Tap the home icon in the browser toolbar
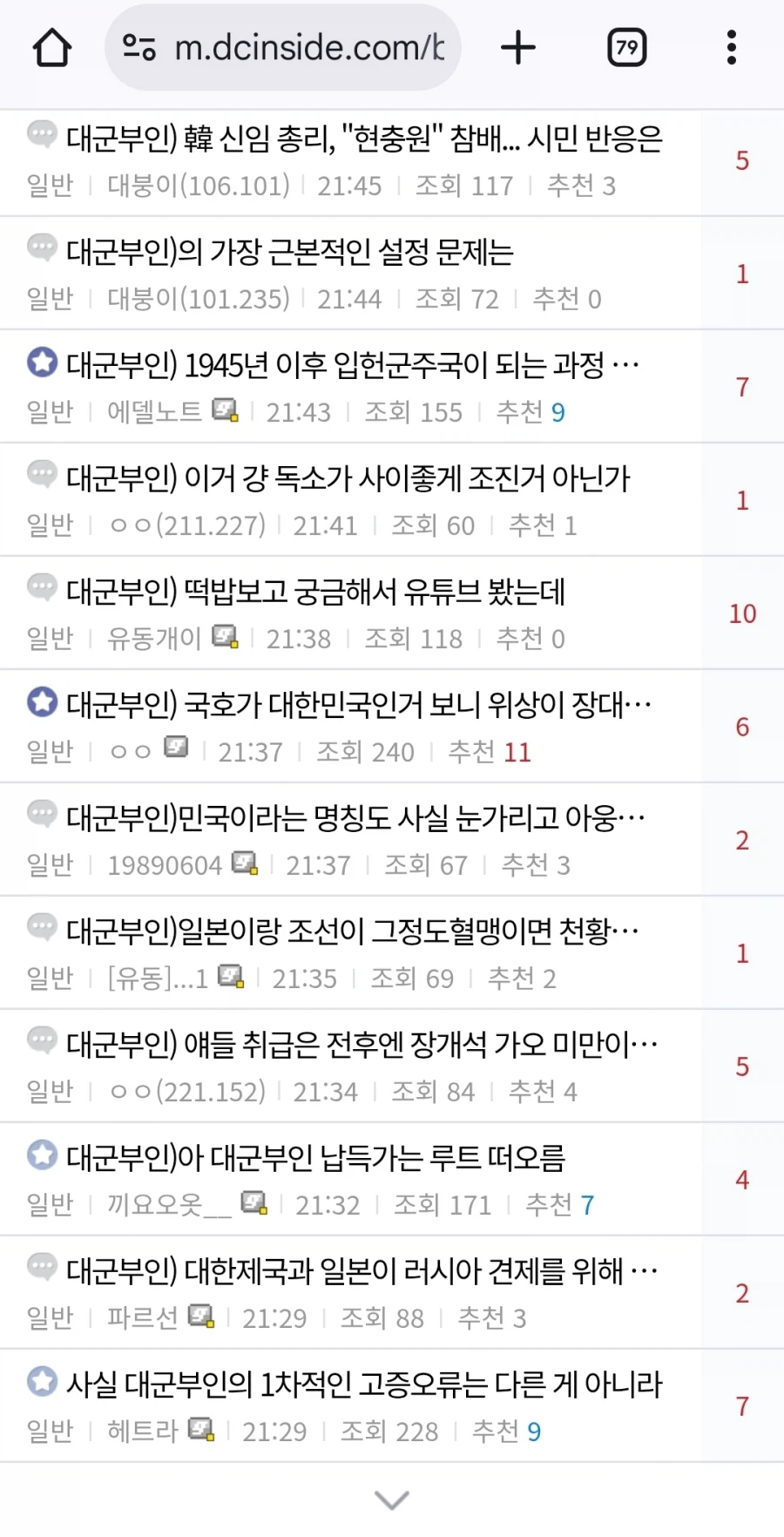The width and height of the screenshot is (784, 1537). click(x=52, y=48)
